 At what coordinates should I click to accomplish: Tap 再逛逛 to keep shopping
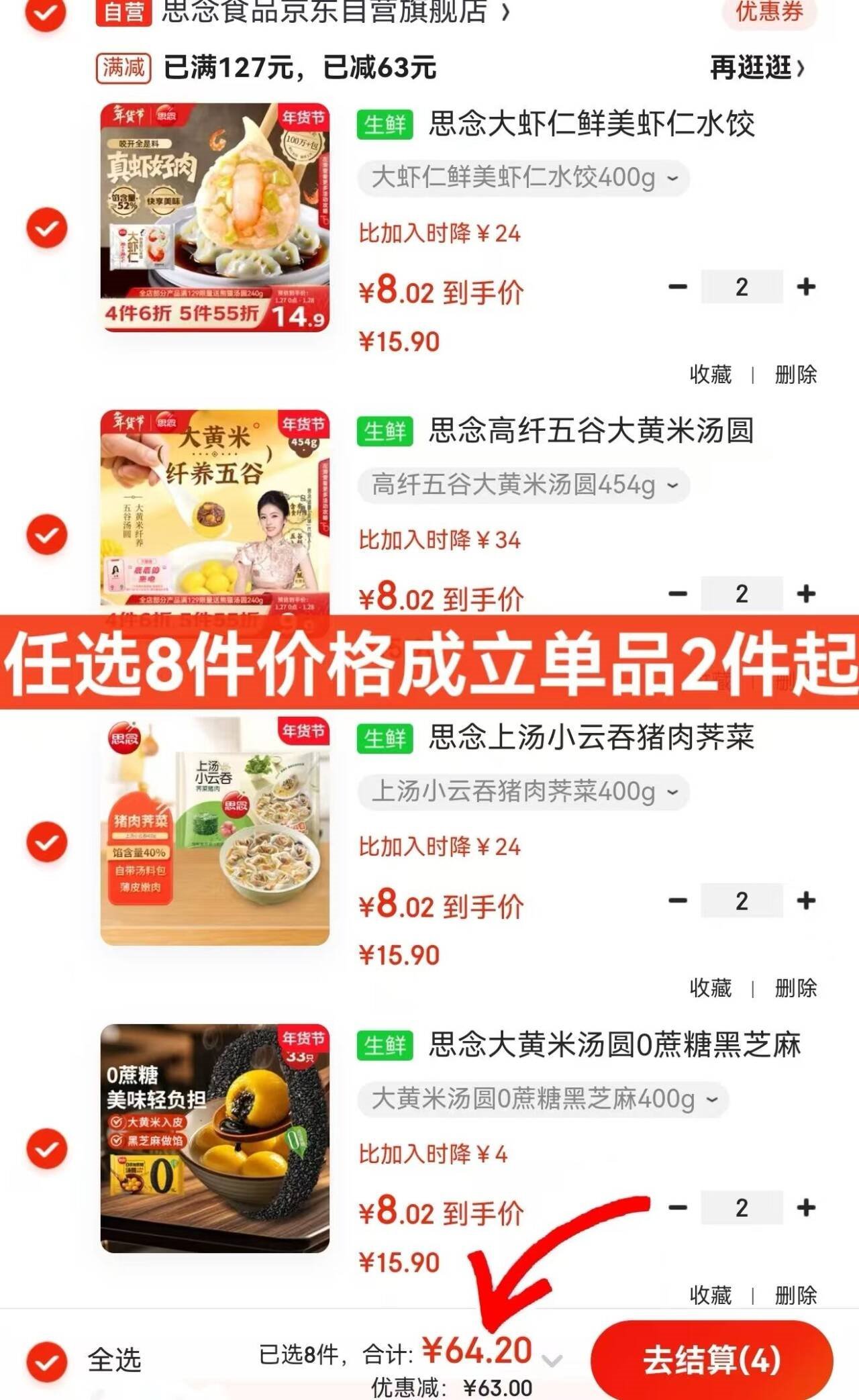(x=756, y=68)
